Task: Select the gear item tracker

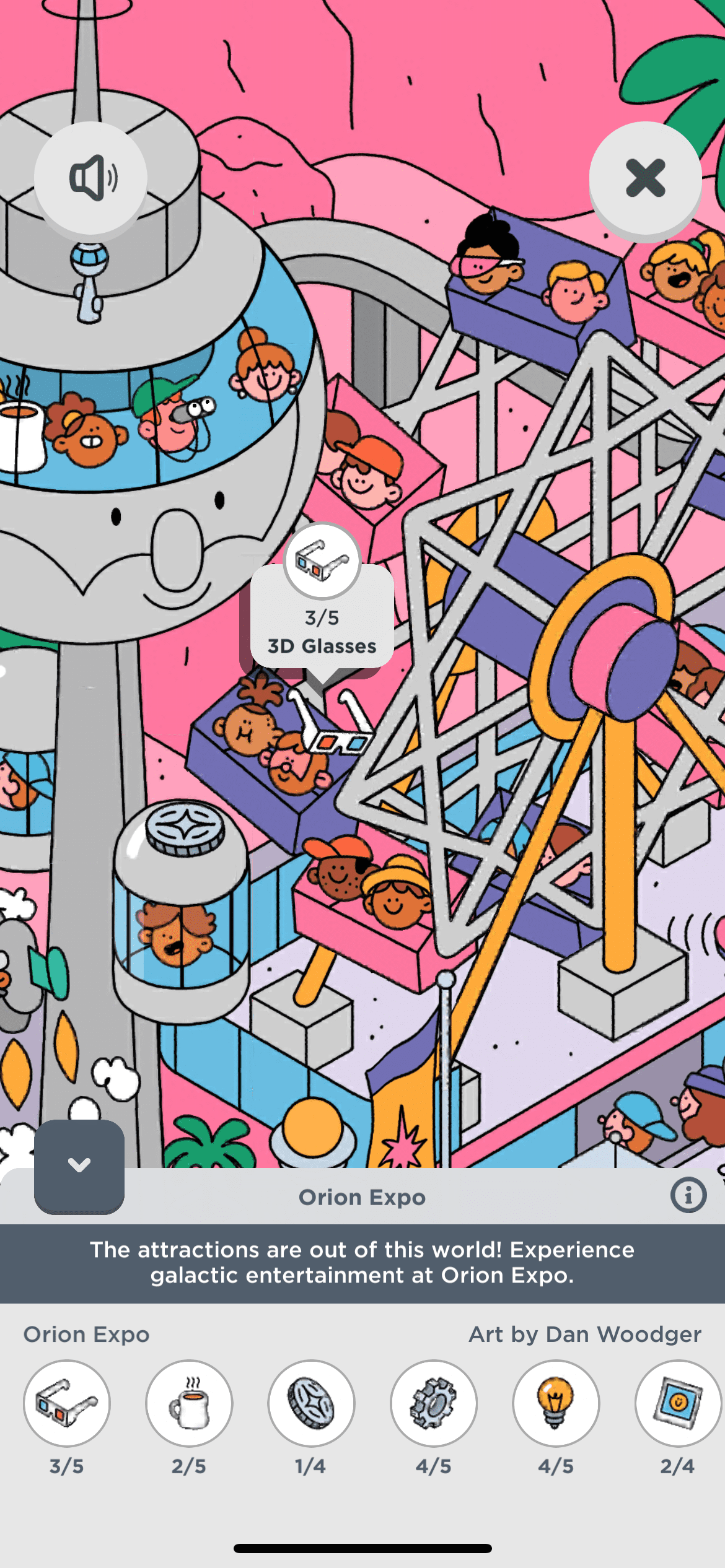Action: point(433,1403)
